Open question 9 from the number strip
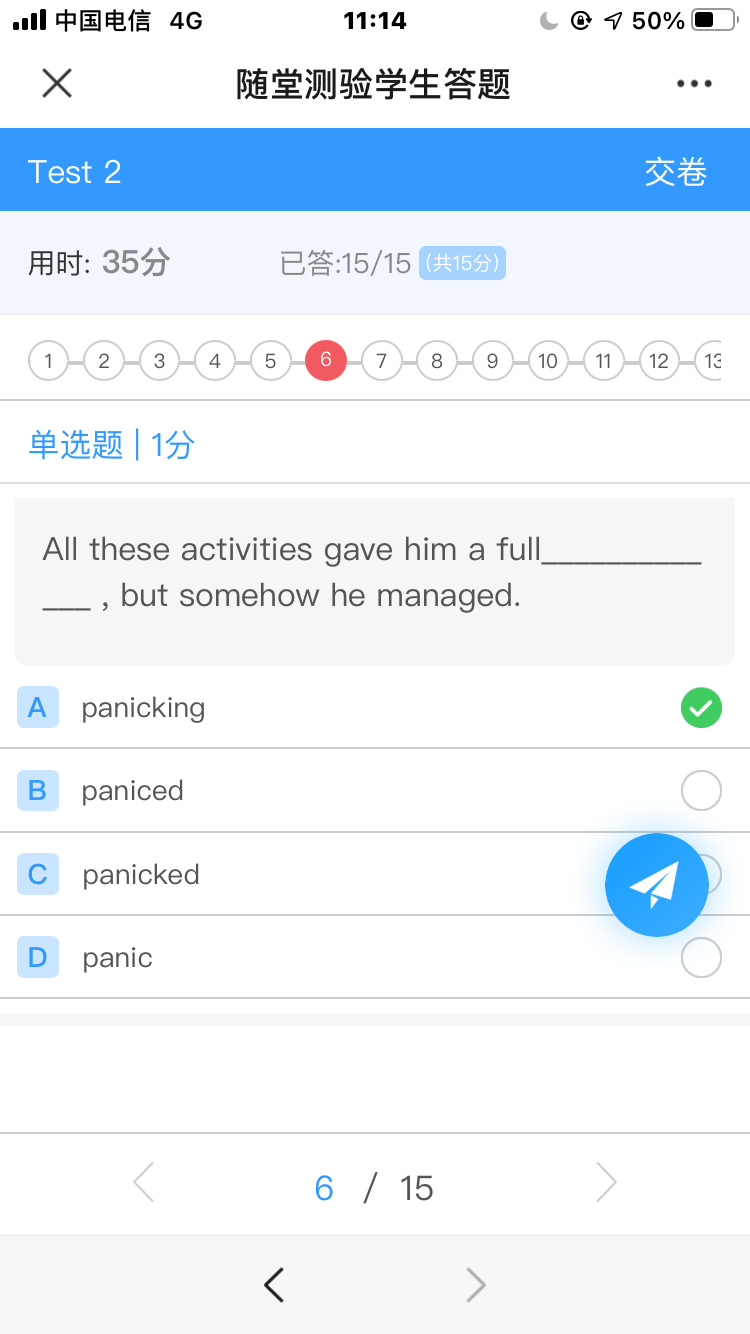Screen dimensions: 750x1334 (493, 361)
